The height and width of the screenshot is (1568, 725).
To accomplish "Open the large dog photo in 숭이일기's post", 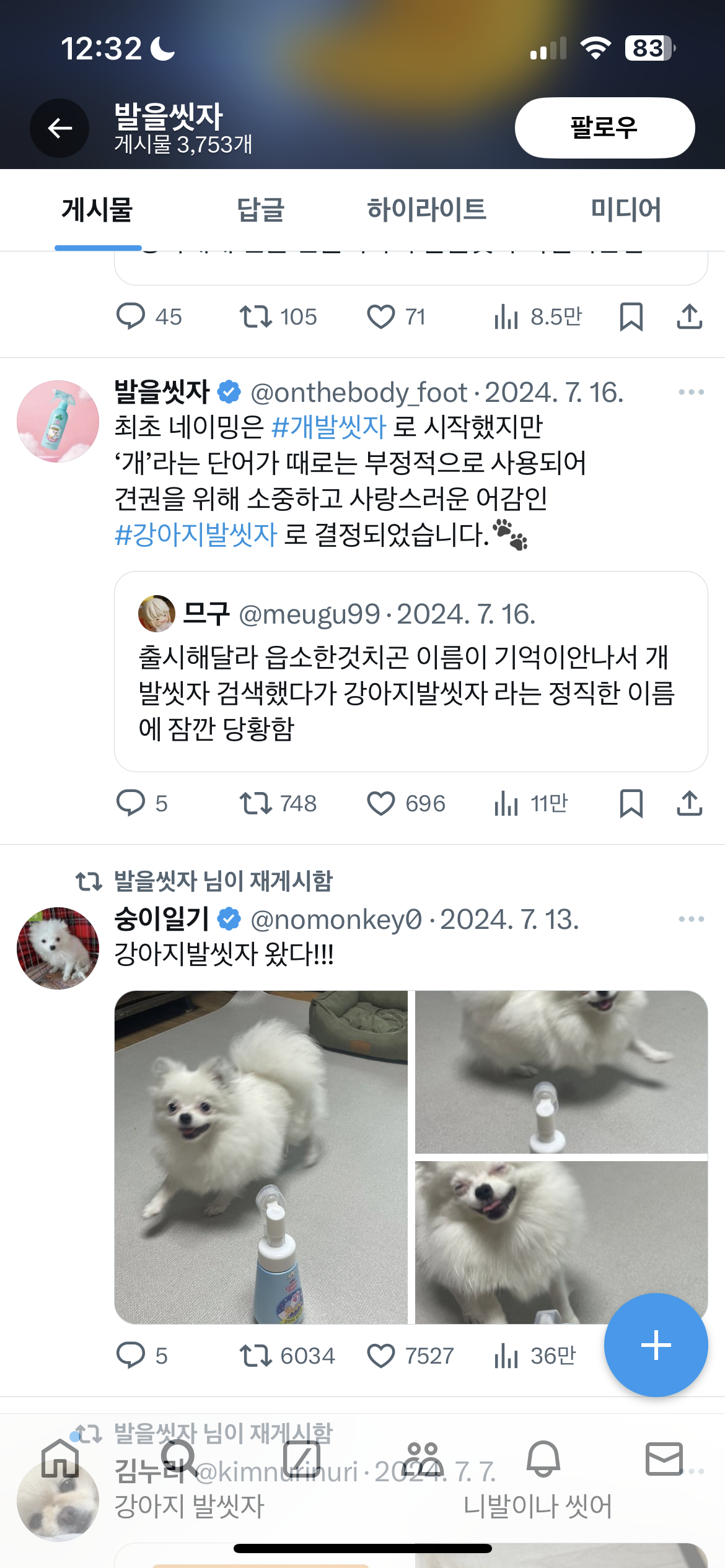I will coord(261,1157).
